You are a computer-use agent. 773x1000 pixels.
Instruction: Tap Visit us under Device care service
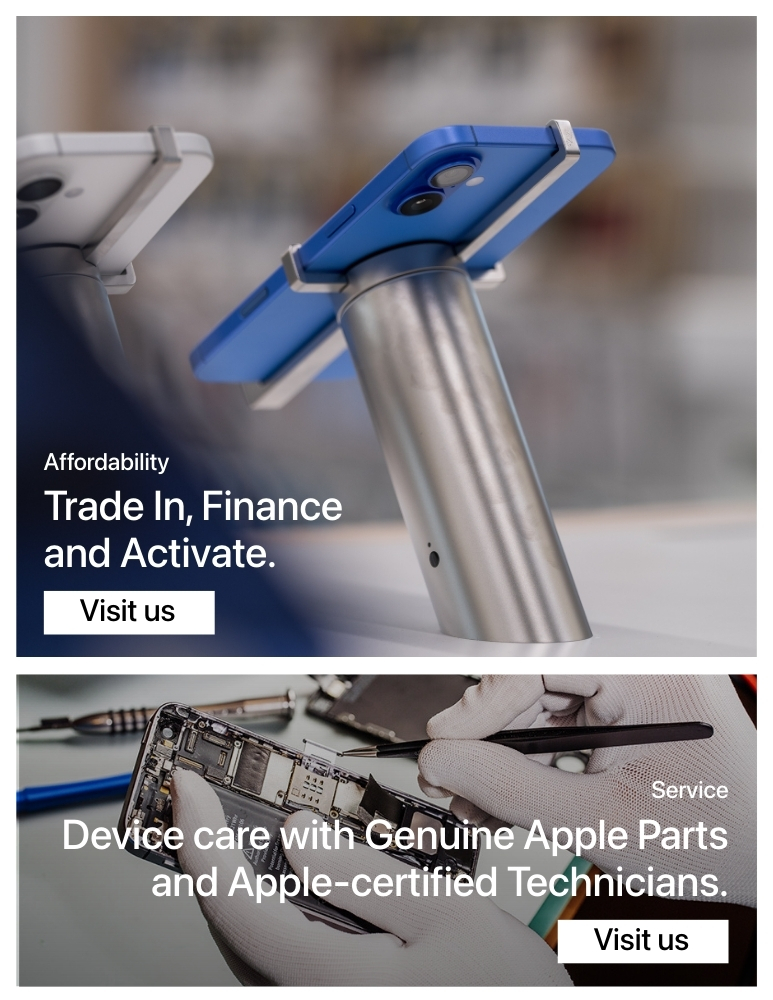point(642,941)
